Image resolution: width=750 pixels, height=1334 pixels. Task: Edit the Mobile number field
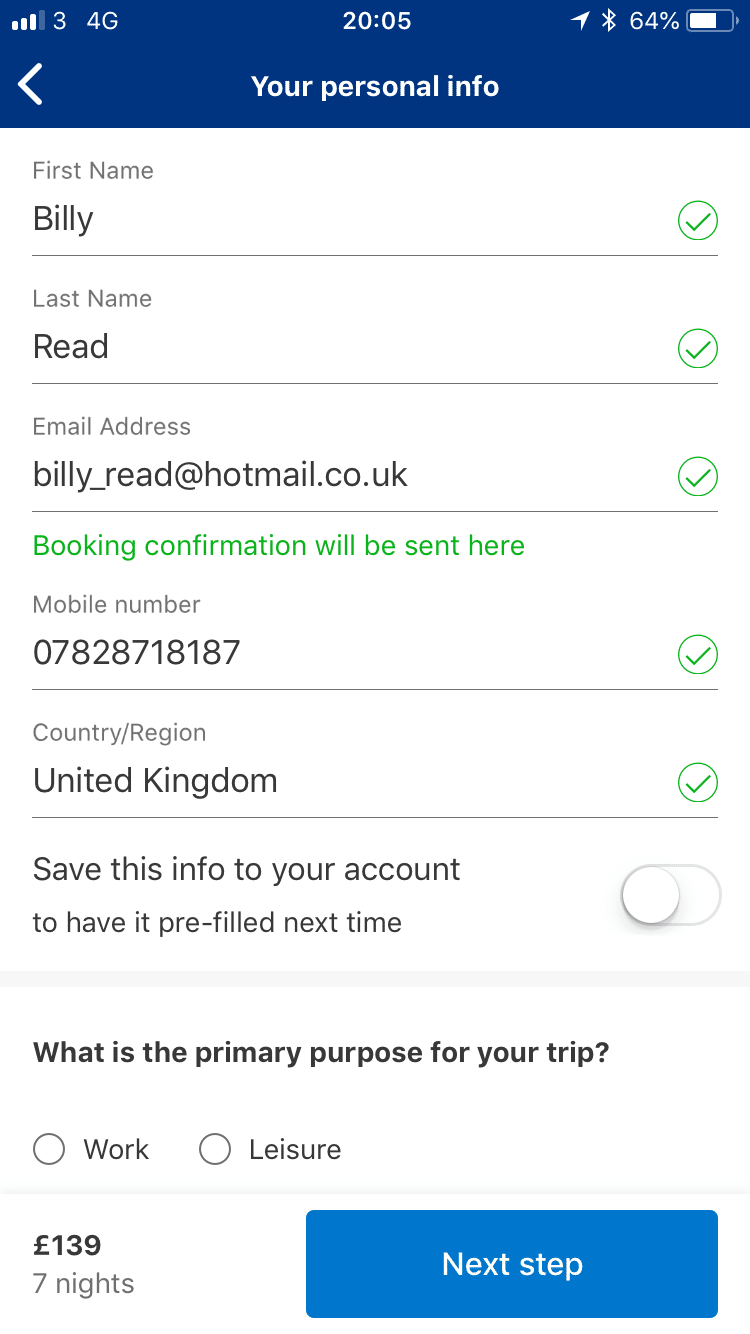pos(375,653)
